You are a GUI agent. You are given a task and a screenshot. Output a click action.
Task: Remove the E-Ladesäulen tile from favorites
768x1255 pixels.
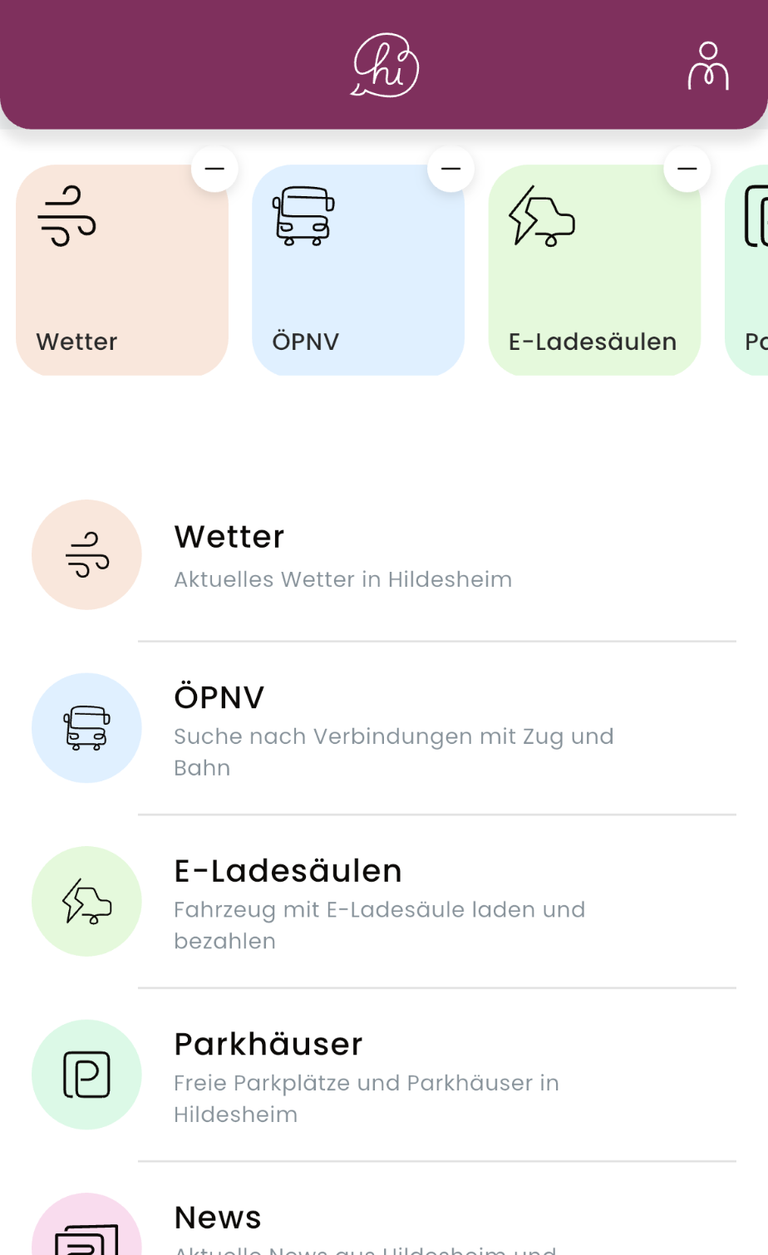pyautogui.click(x=686, y=169)
